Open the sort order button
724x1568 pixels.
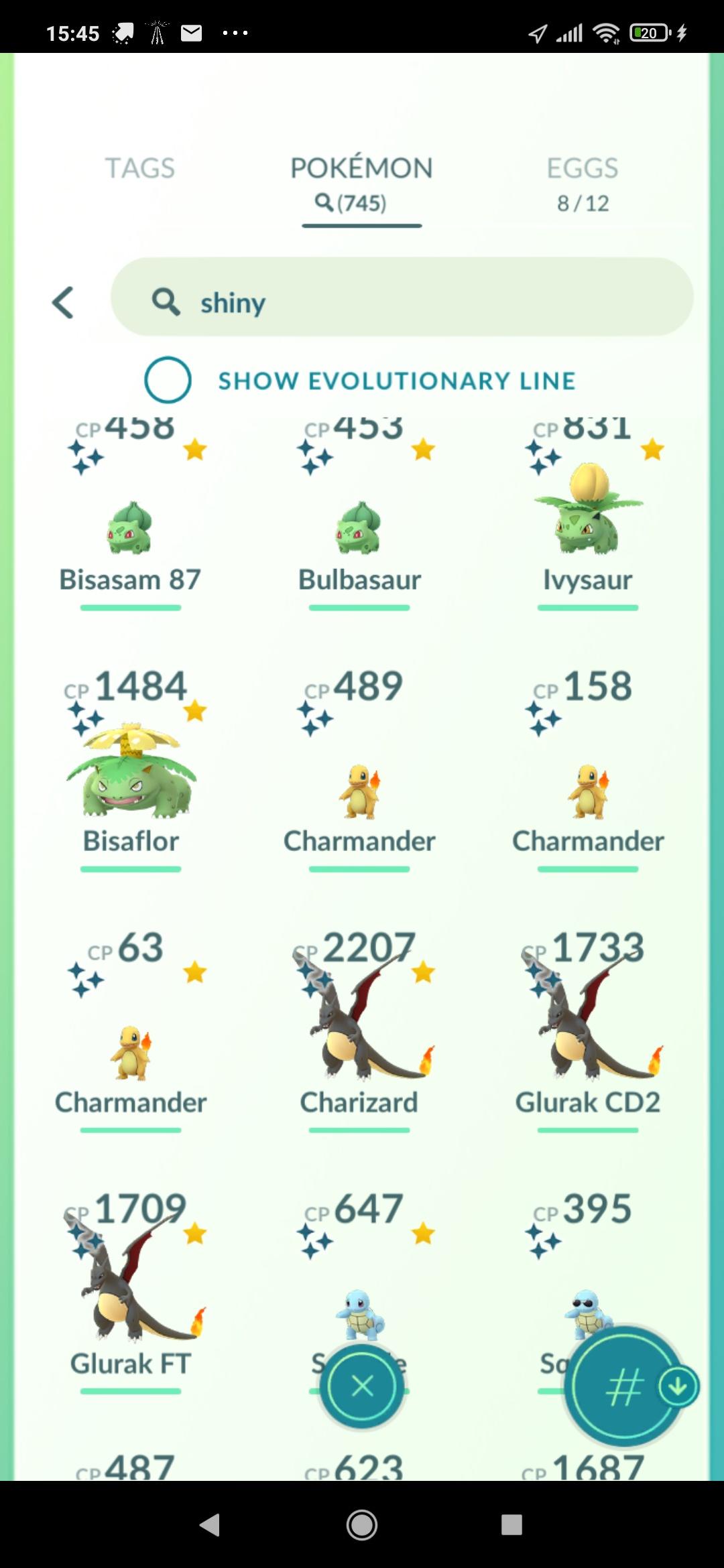click(625, 1386)
